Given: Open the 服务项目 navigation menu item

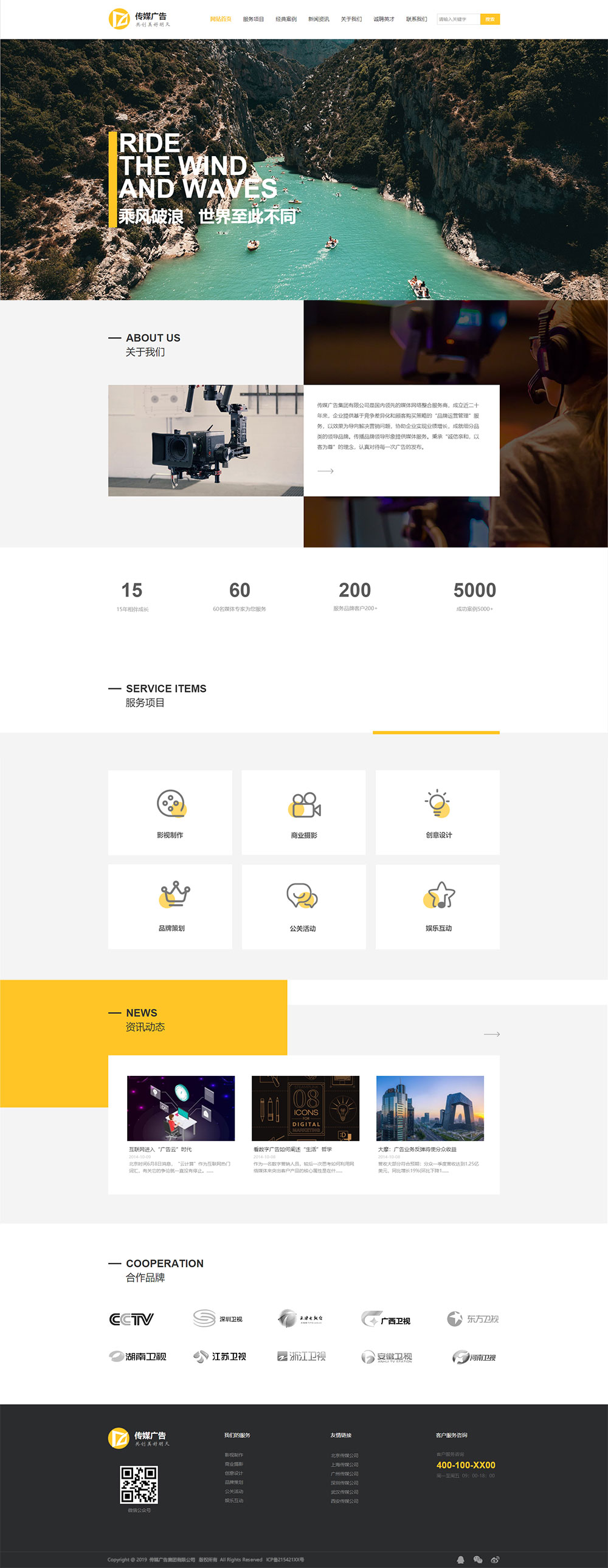Looking at the screenshot, I should 253,19.
